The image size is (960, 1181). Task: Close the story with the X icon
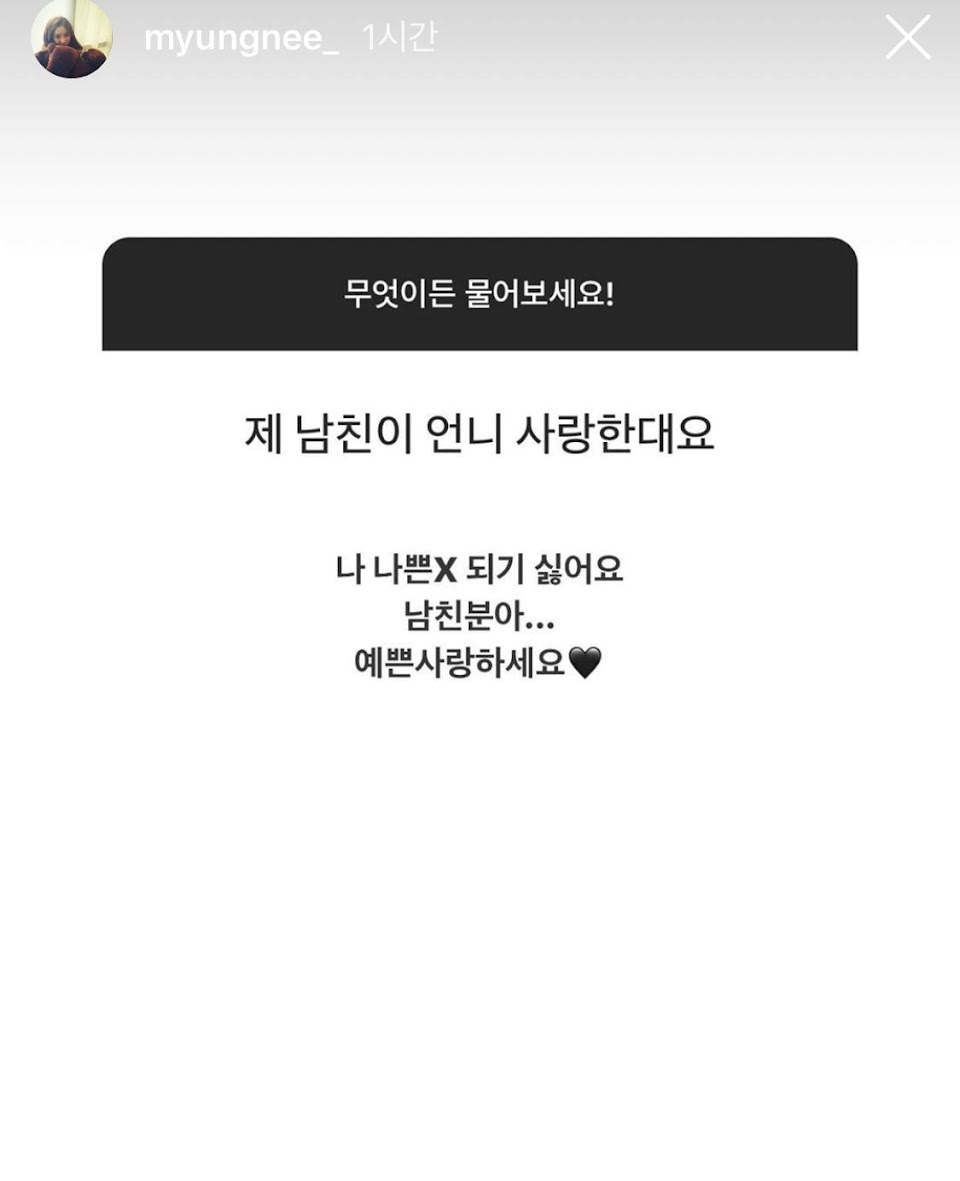pyautogui.click(x=907, y=38)
